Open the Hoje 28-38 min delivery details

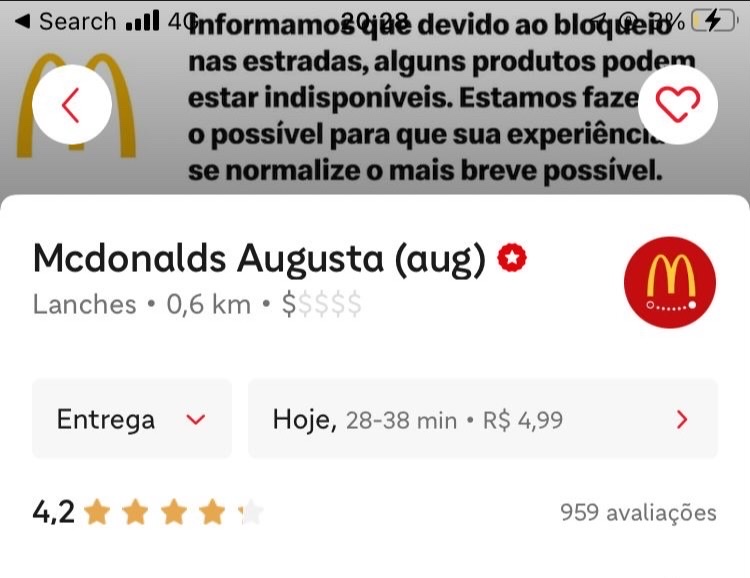[x=482, y=419]
